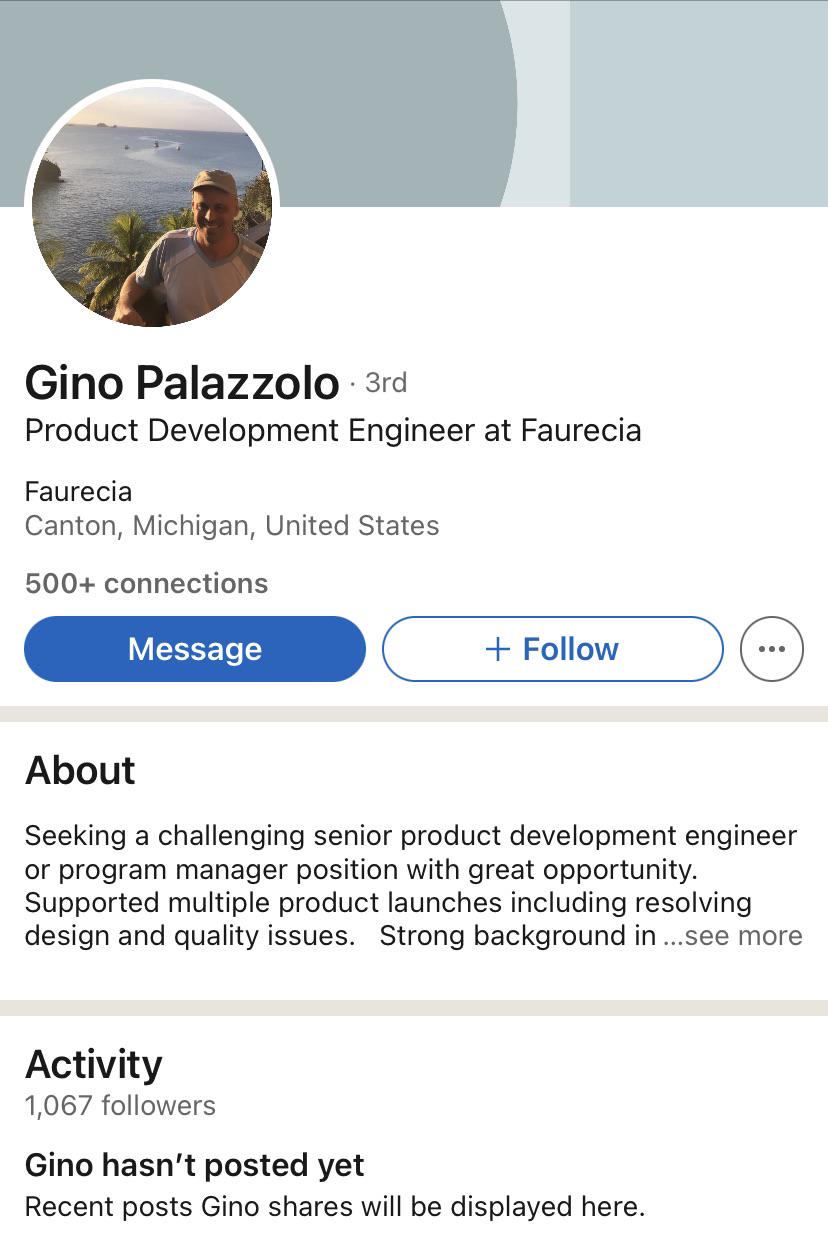Click the About paragraph body text
The height and width of the screenshot is (1238, 828).
point(400,885)
